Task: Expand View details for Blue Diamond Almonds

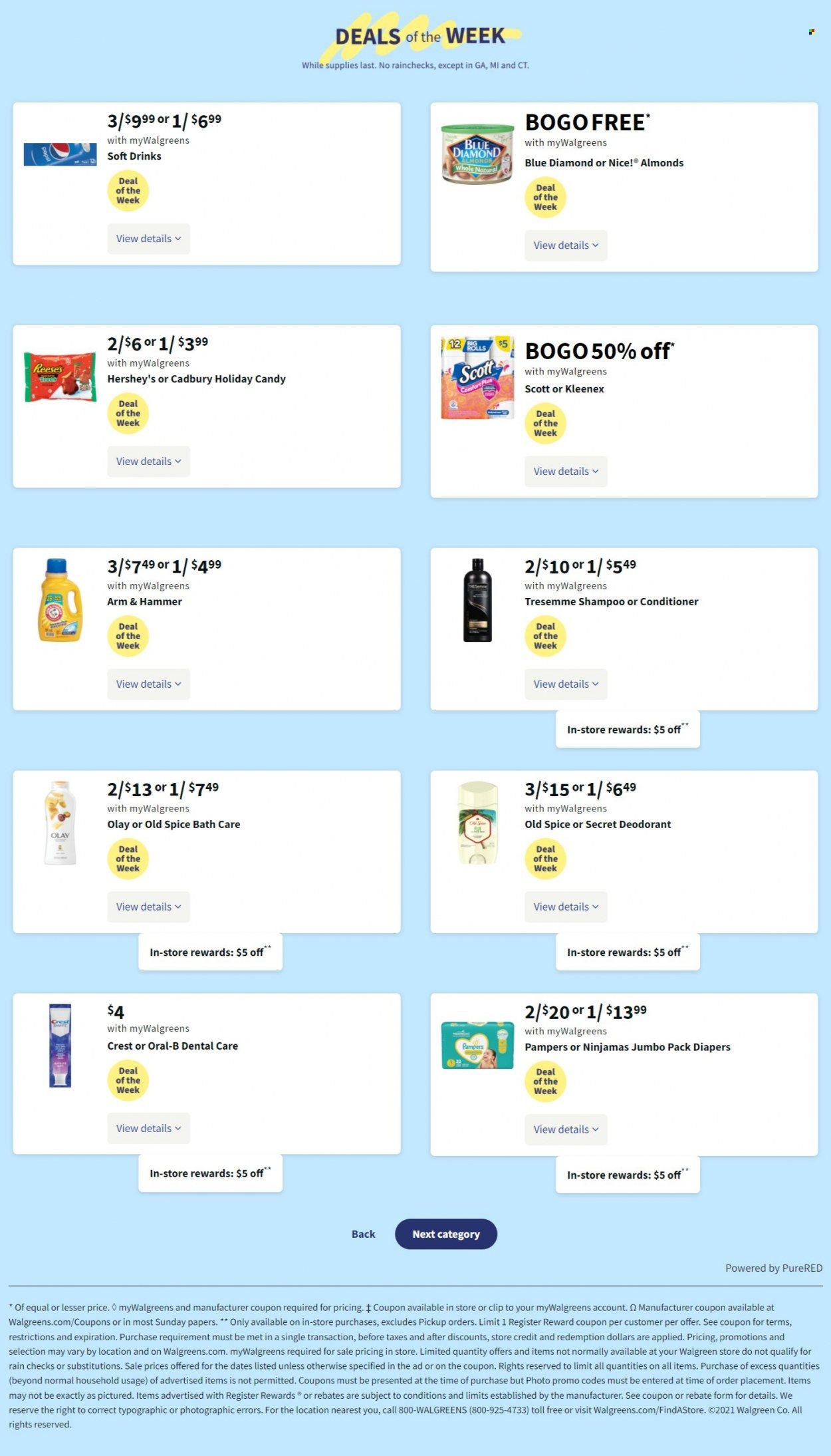Action: [566, 245]
